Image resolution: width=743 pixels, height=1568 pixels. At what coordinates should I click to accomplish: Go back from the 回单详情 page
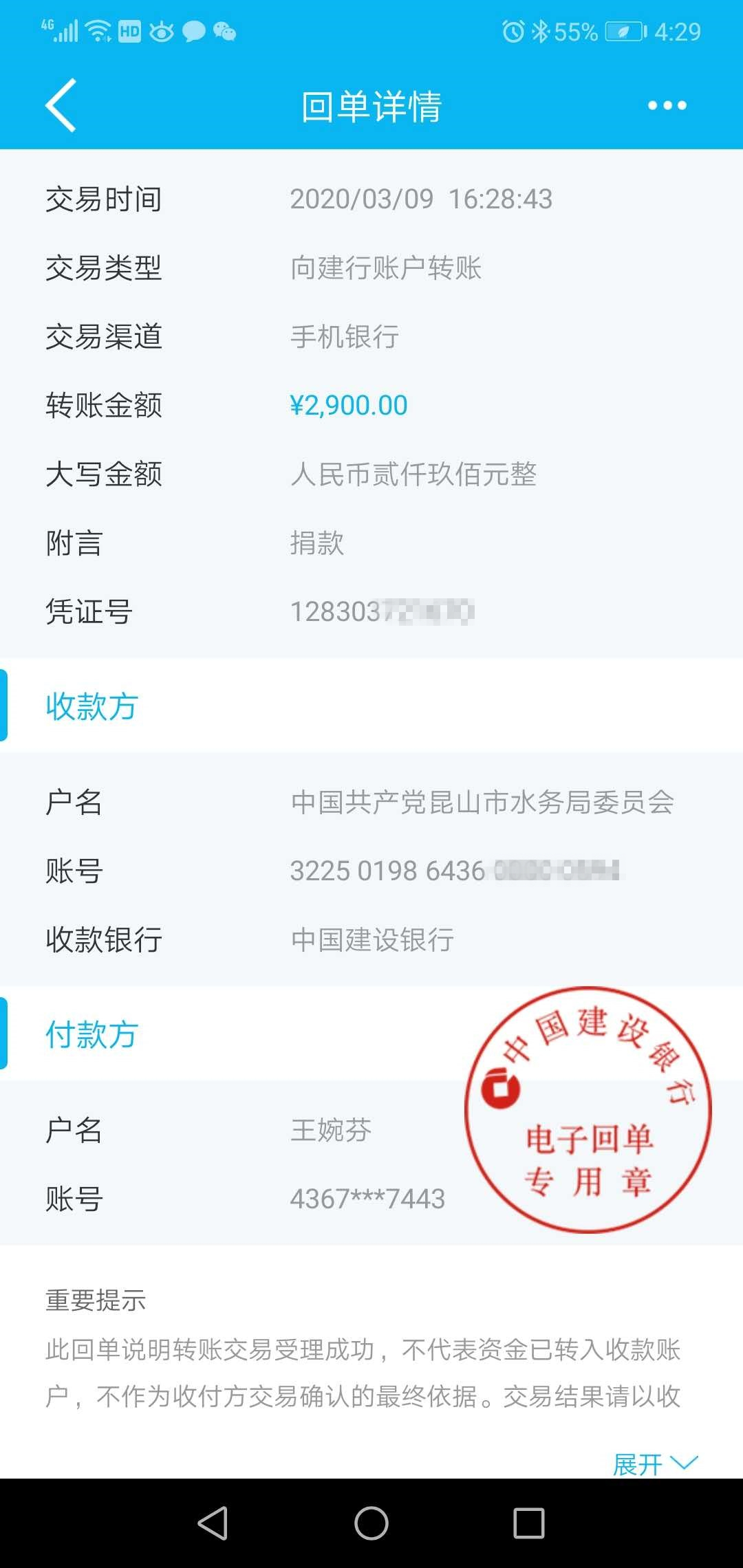click(61, 105)
